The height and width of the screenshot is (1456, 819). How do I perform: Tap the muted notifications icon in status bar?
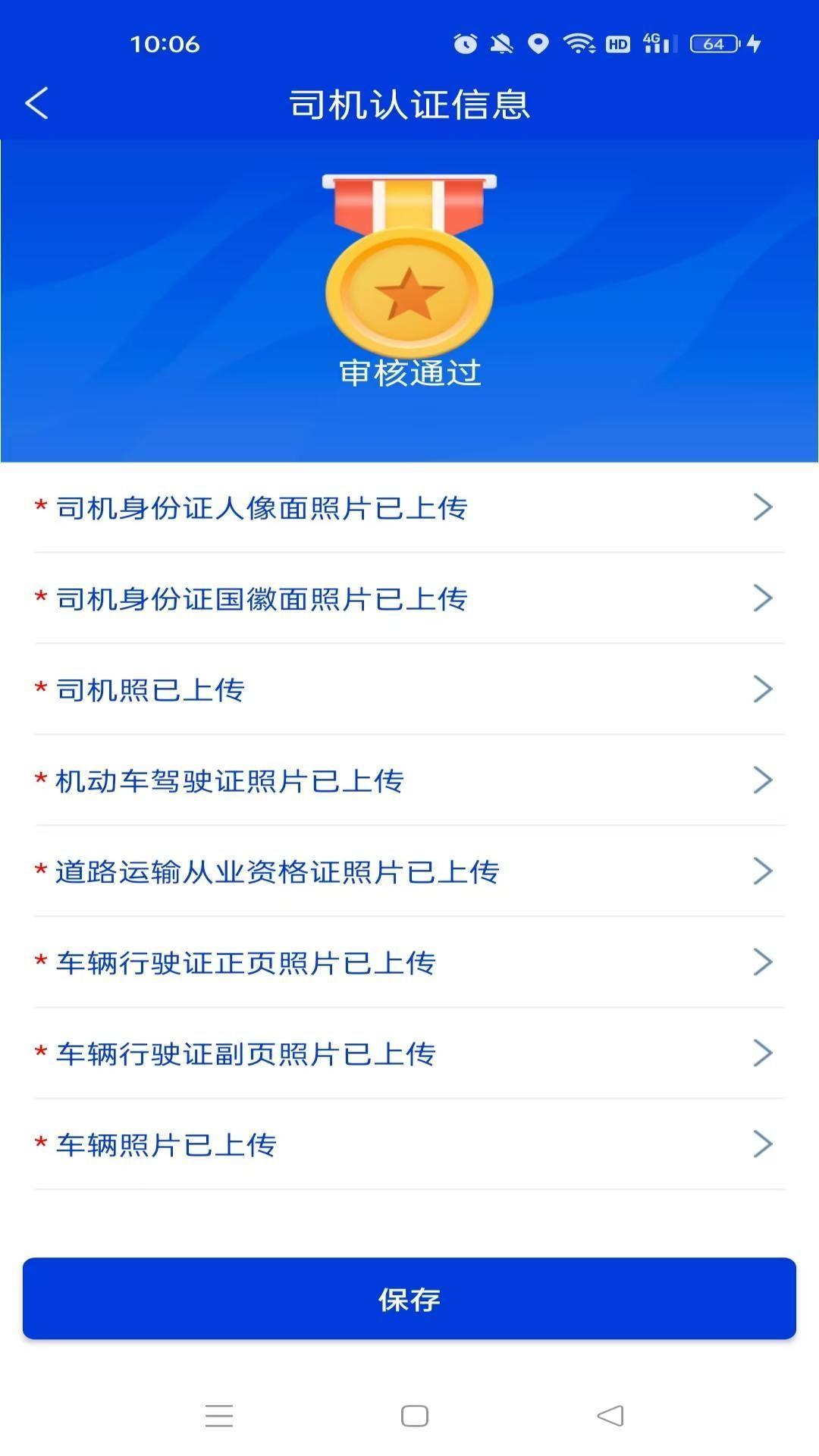click(500, 44)
